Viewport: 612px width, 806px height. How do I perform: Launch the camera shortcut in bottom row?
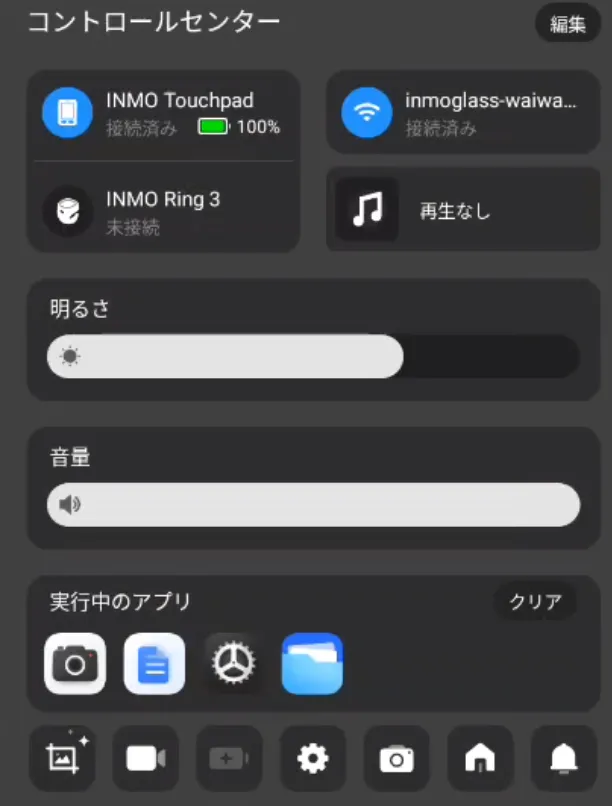[397, 759]
